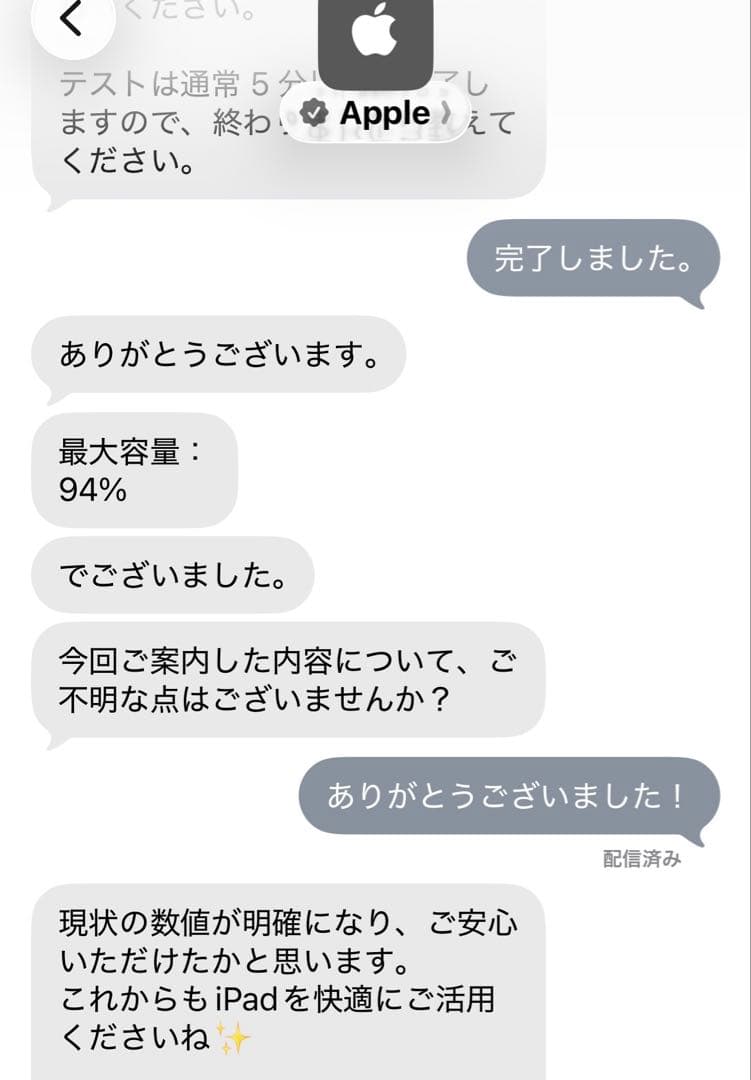Select the message showing 最大容量：94%
751x1080 pixels.
point(135,470)
